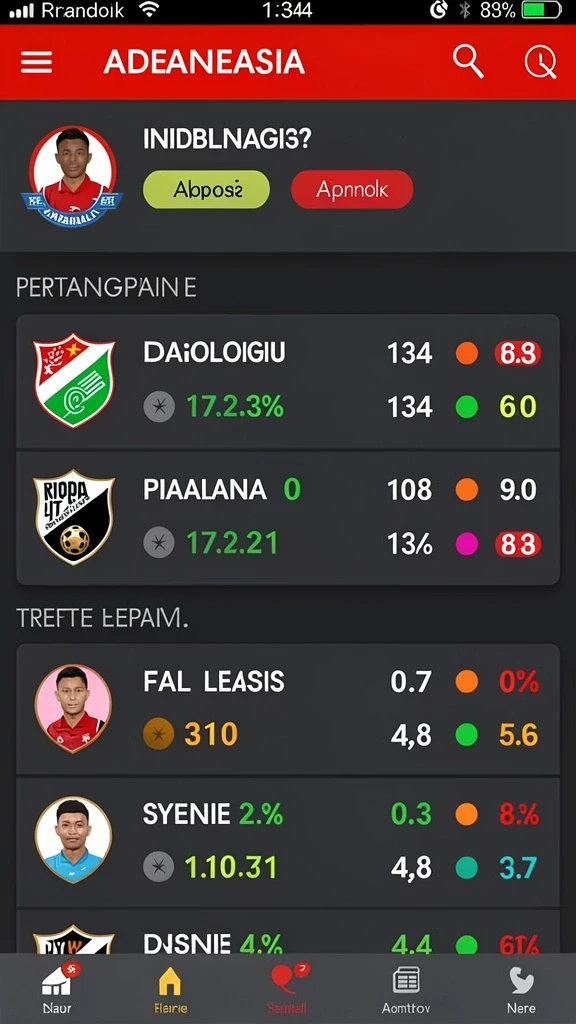Open the FAL LEASIS player row
Viewport: 576px width, 1024px height.
click(x=288, y=709)
